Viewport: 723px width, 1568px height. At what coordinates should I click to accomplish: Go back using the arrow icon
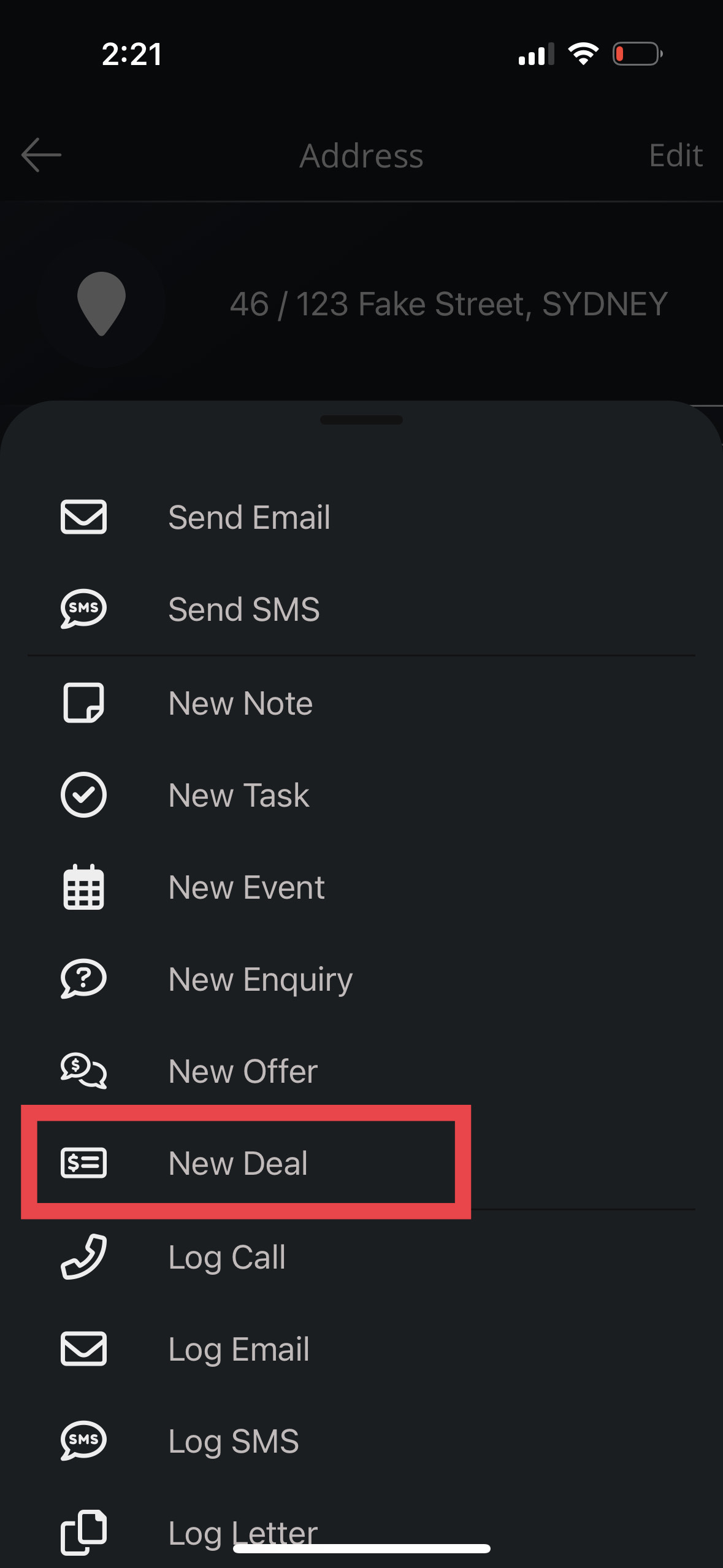tap(41, 155)
